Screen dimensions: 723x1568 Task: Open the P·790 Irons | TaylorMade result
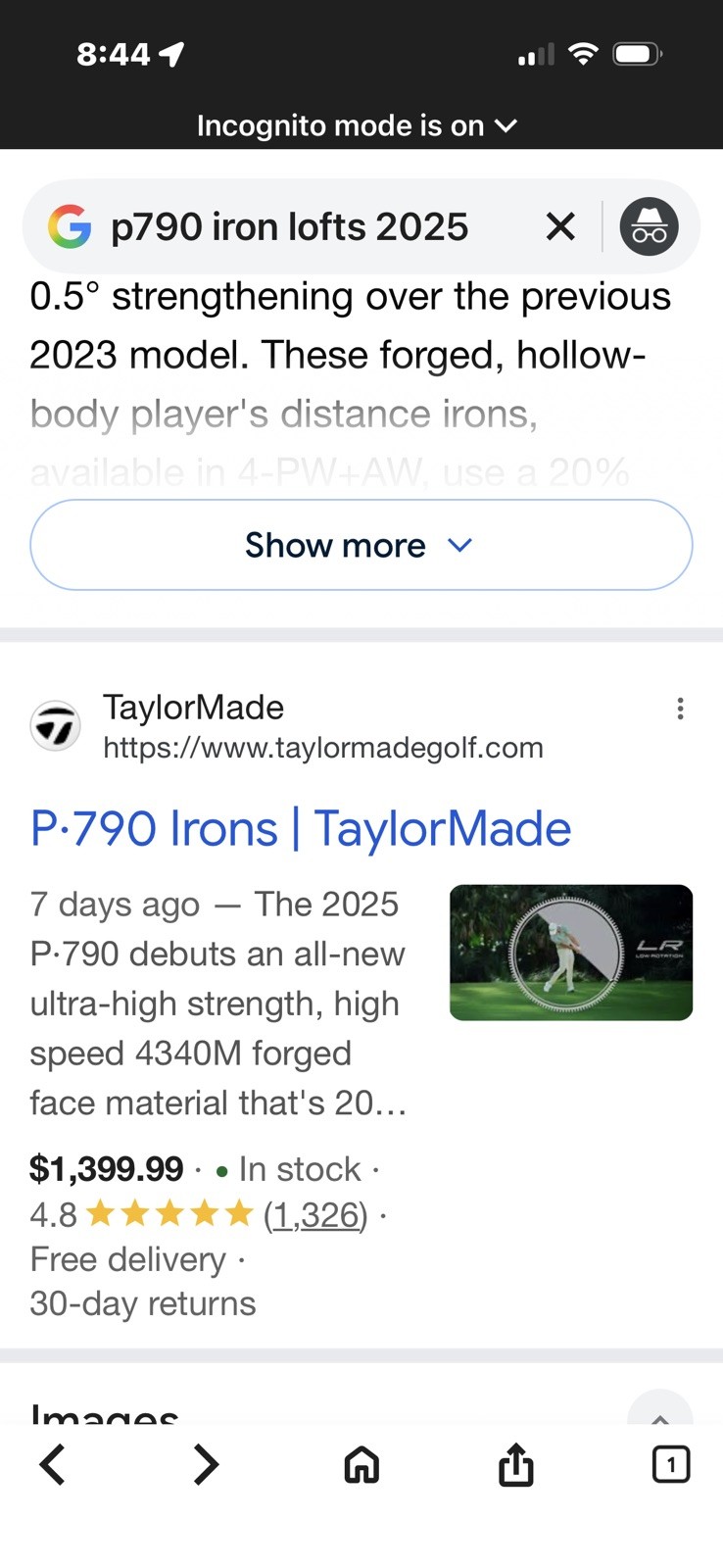301,828
